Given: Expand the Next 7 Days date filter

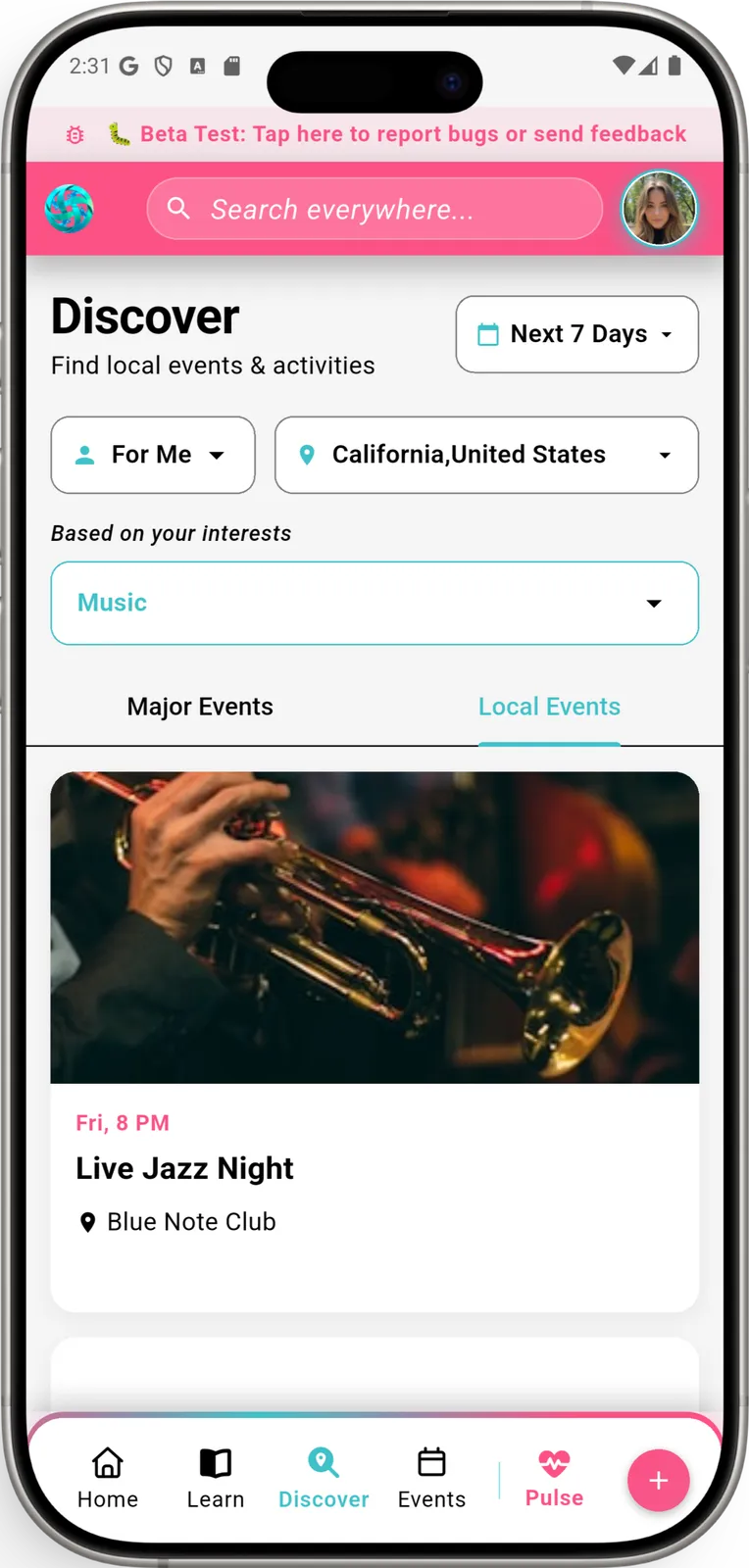Looking at the screenshot, I should click(x=576, y=334).
